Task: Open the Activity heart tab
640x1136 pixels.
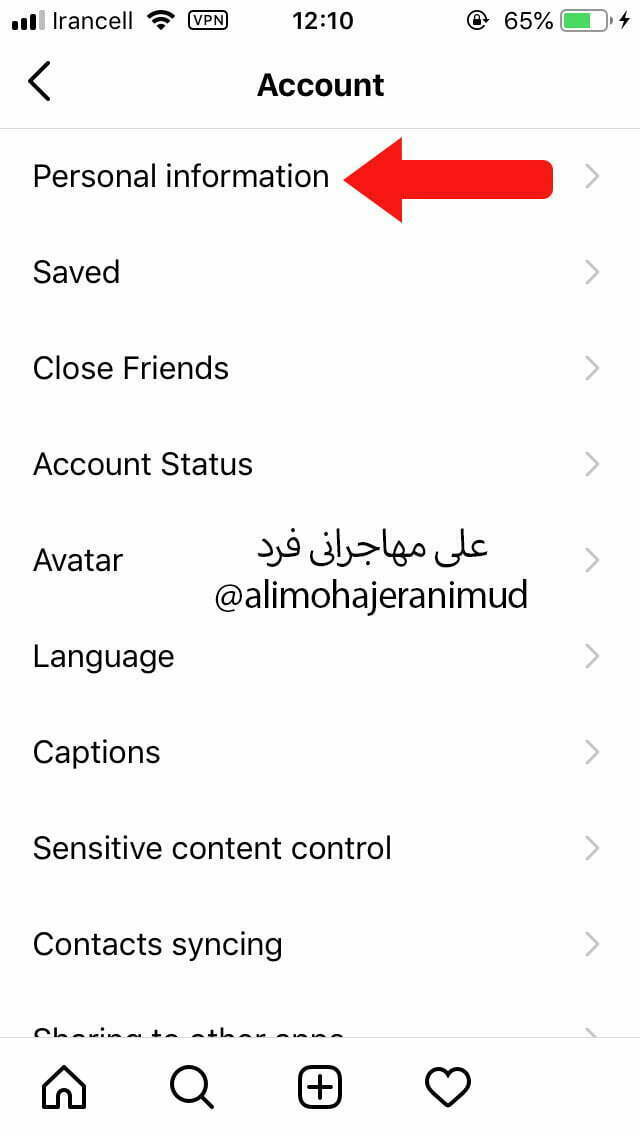Action: pyautogui.click(x=447, y=1086)
